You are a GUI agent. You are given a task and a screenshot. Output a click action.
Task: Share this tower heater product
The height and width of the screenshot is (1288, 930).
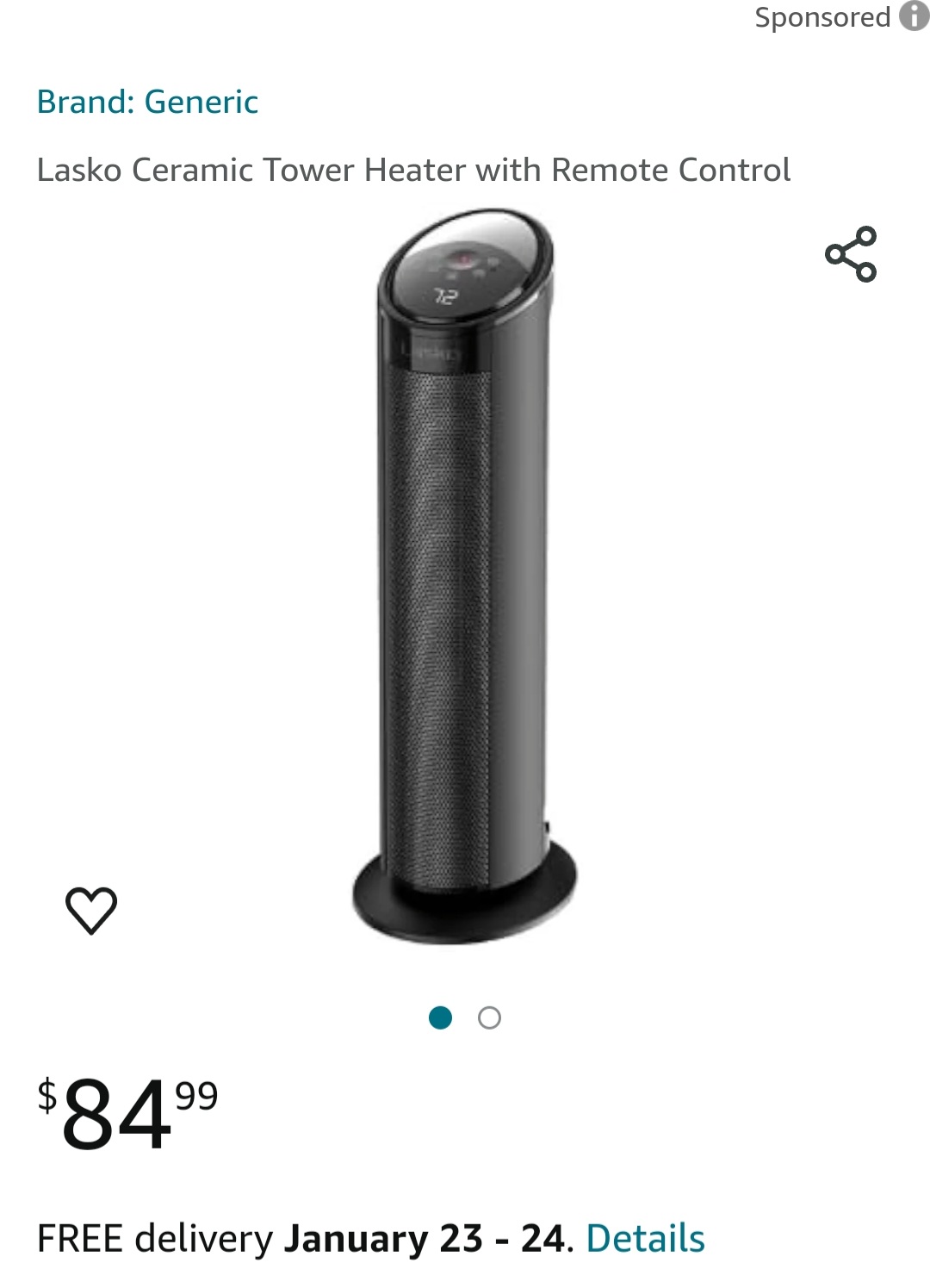[850, 254]
